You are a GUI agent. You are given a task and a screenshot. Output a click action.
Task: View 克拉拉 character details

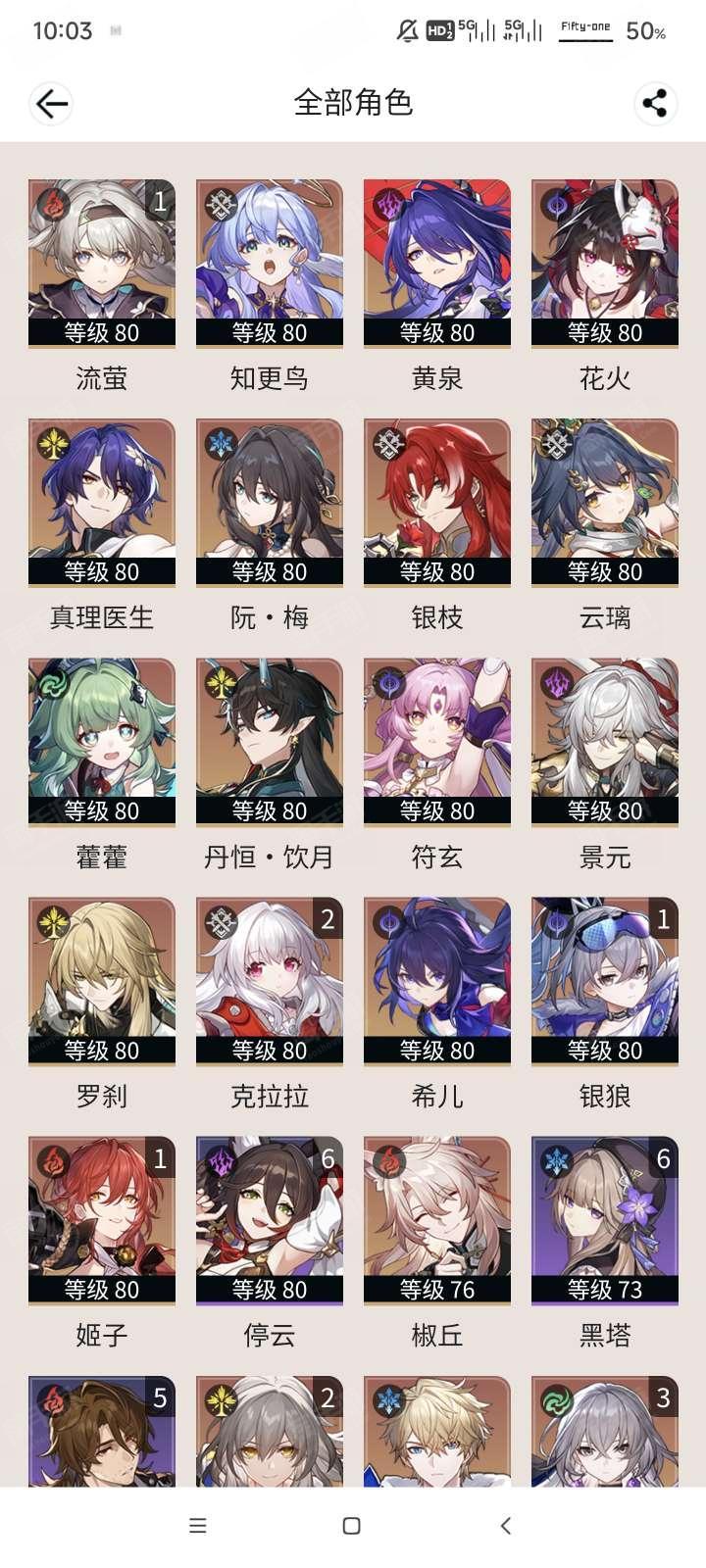point(270,980)
